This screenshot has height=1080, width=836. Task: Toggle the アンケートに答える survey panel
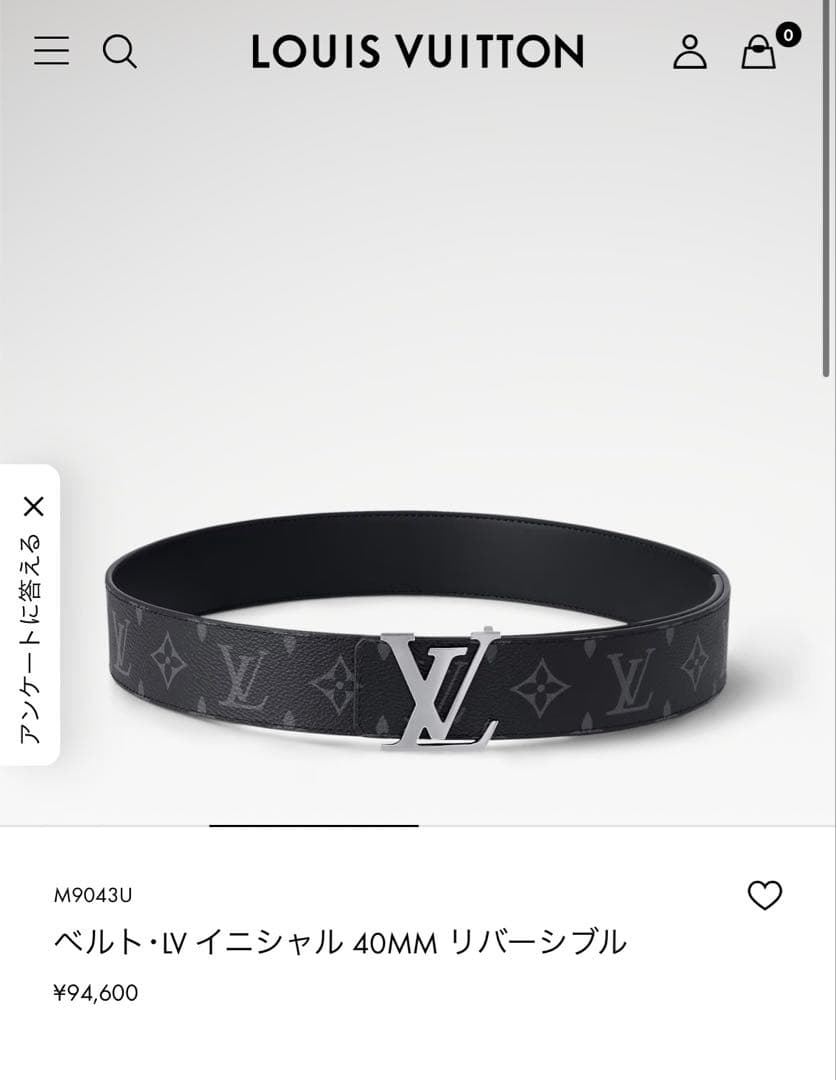pyautogui.click(x=35, y=640)
